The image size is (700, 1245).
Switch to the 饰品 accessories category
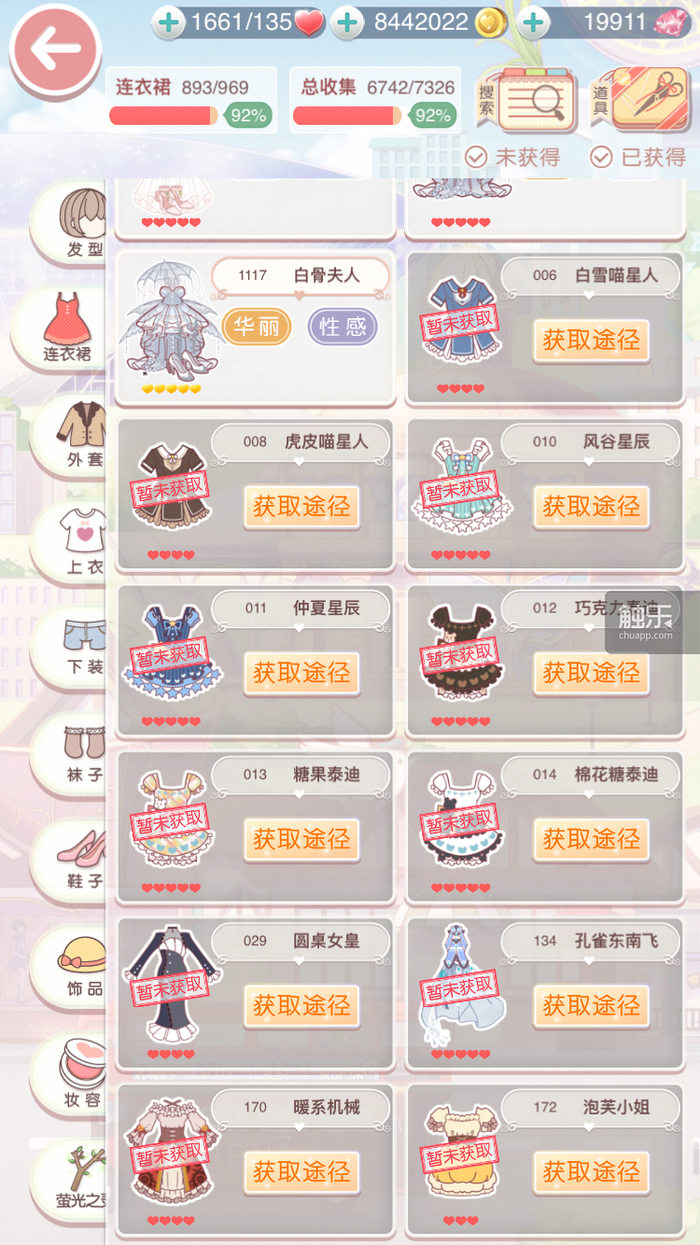click(x=82, y=964)
